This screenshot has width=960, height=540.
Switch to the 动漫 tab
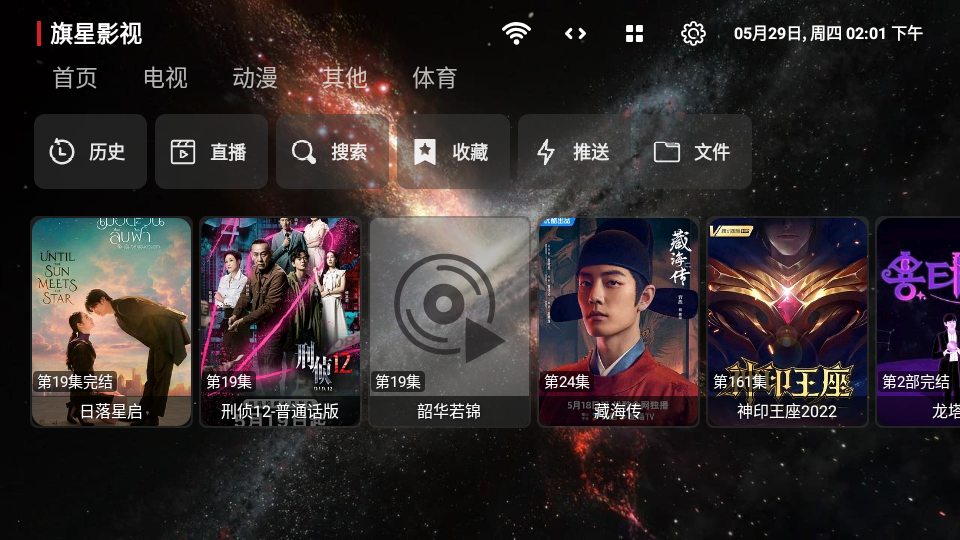point(255,78)
